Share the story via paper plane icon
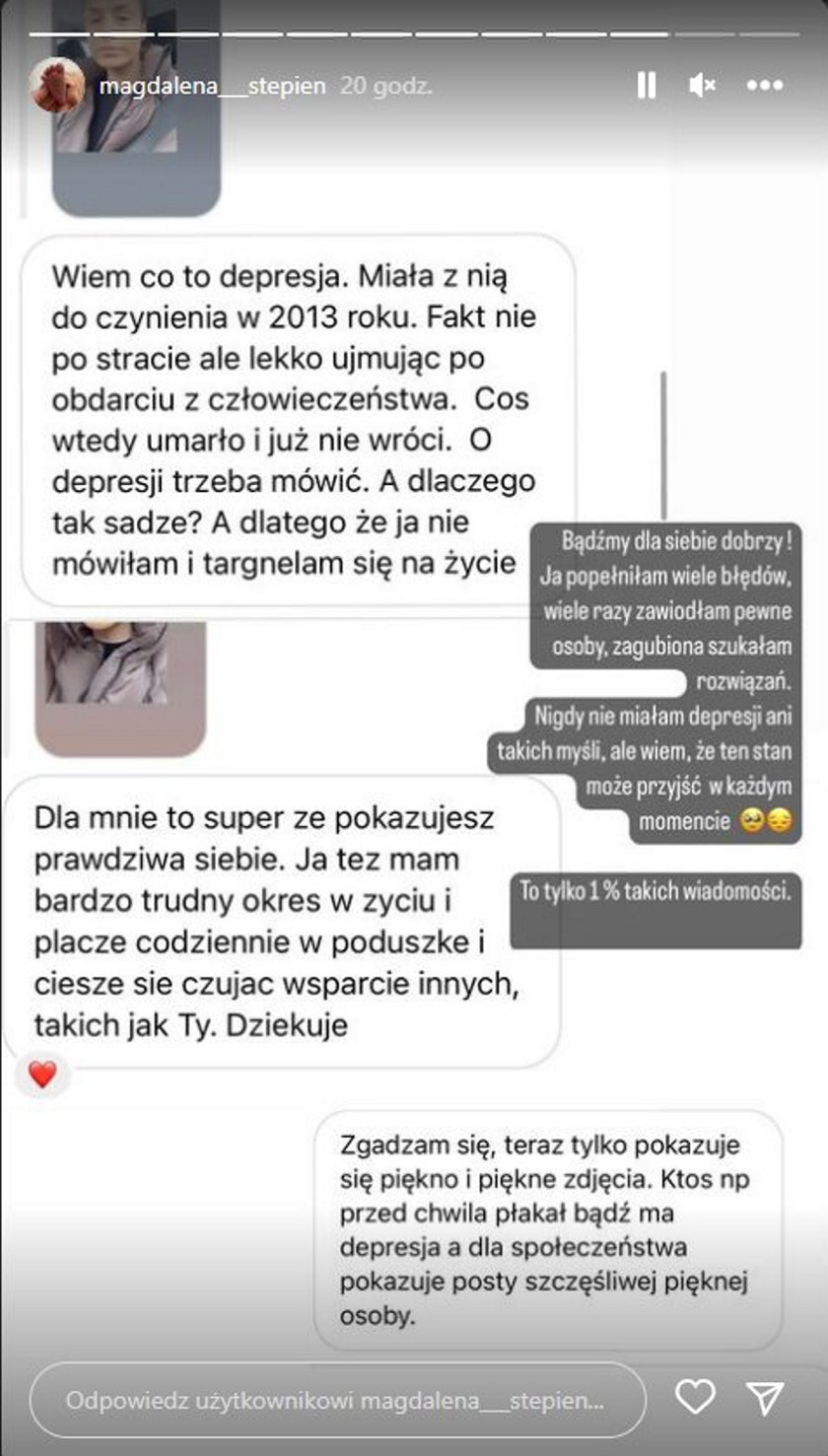This screenshot has height=1456, width=828. click(x=765, y=1397)
